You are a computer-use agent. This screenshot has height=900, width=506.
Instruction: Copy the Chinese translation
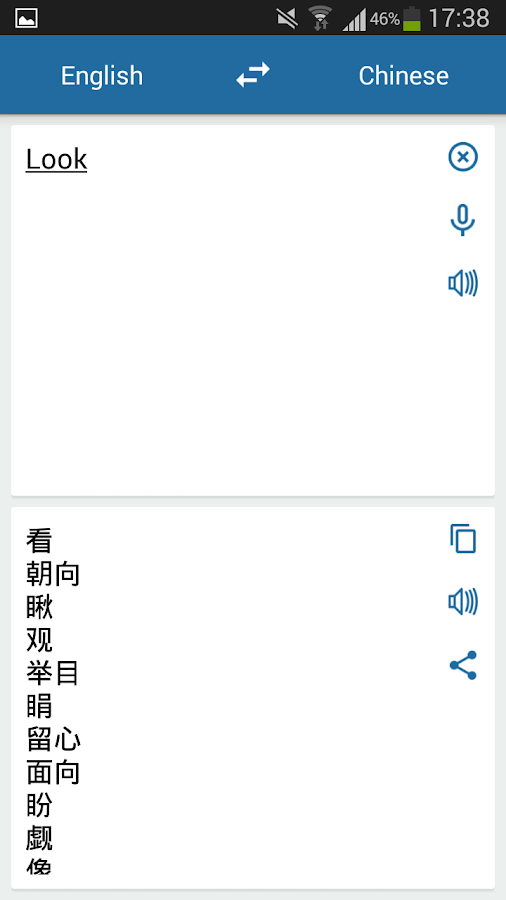click(x=463, y=538)
